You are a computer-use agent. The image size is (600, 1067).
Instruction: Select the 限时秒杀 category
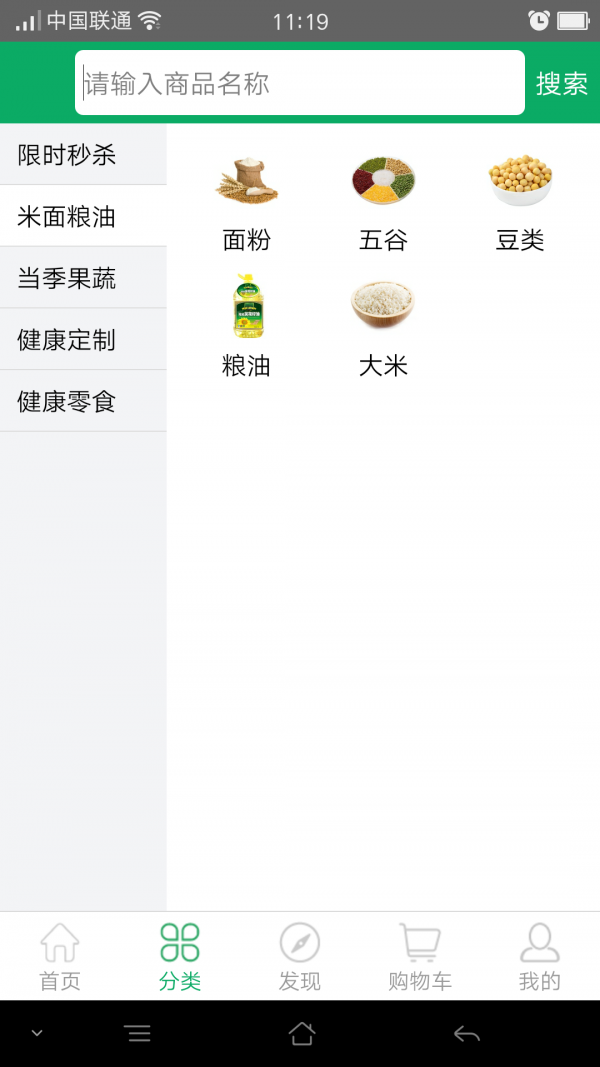coord(83,155)
